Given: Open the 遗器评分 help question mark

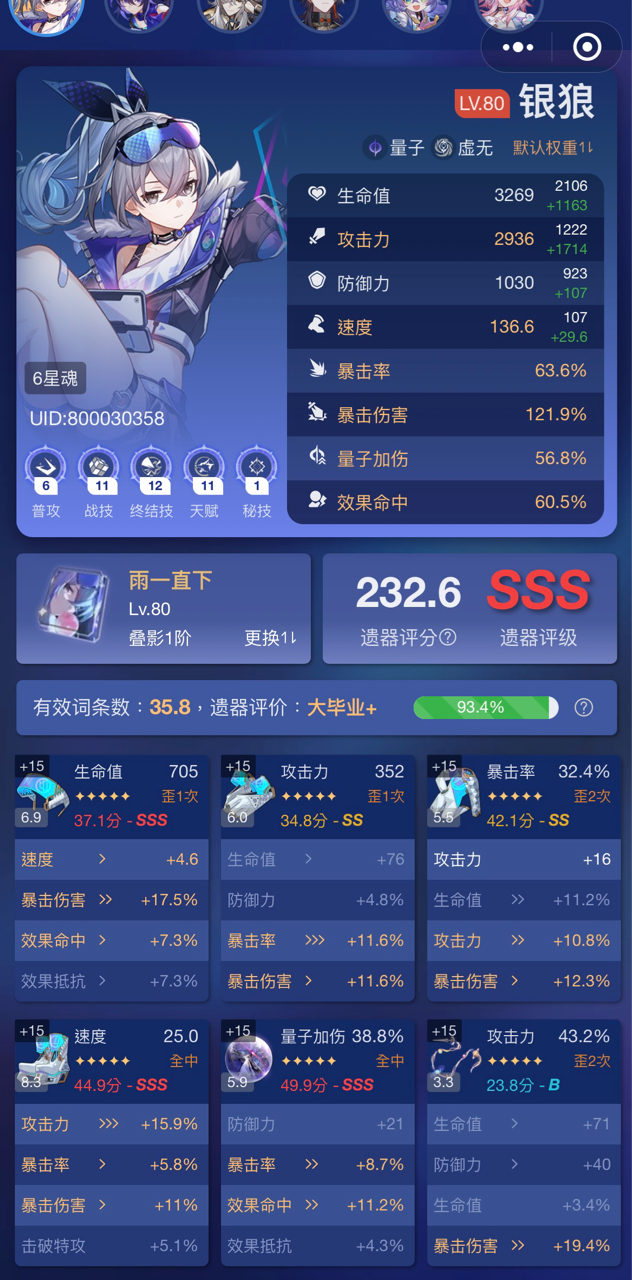Looking at the screenshot, I should click(x=448, y=638).
